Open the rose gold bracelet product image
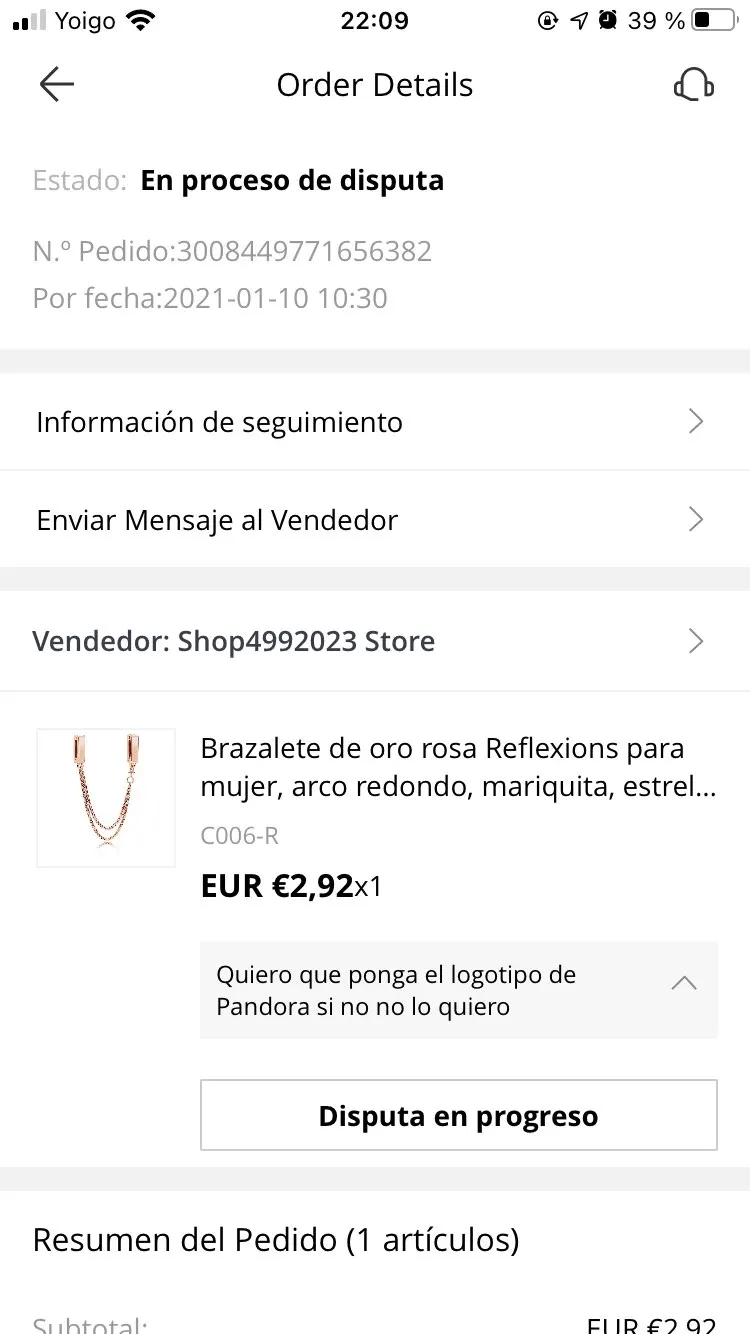Viewport: 750px width, 1334px height. pos(106,797)
